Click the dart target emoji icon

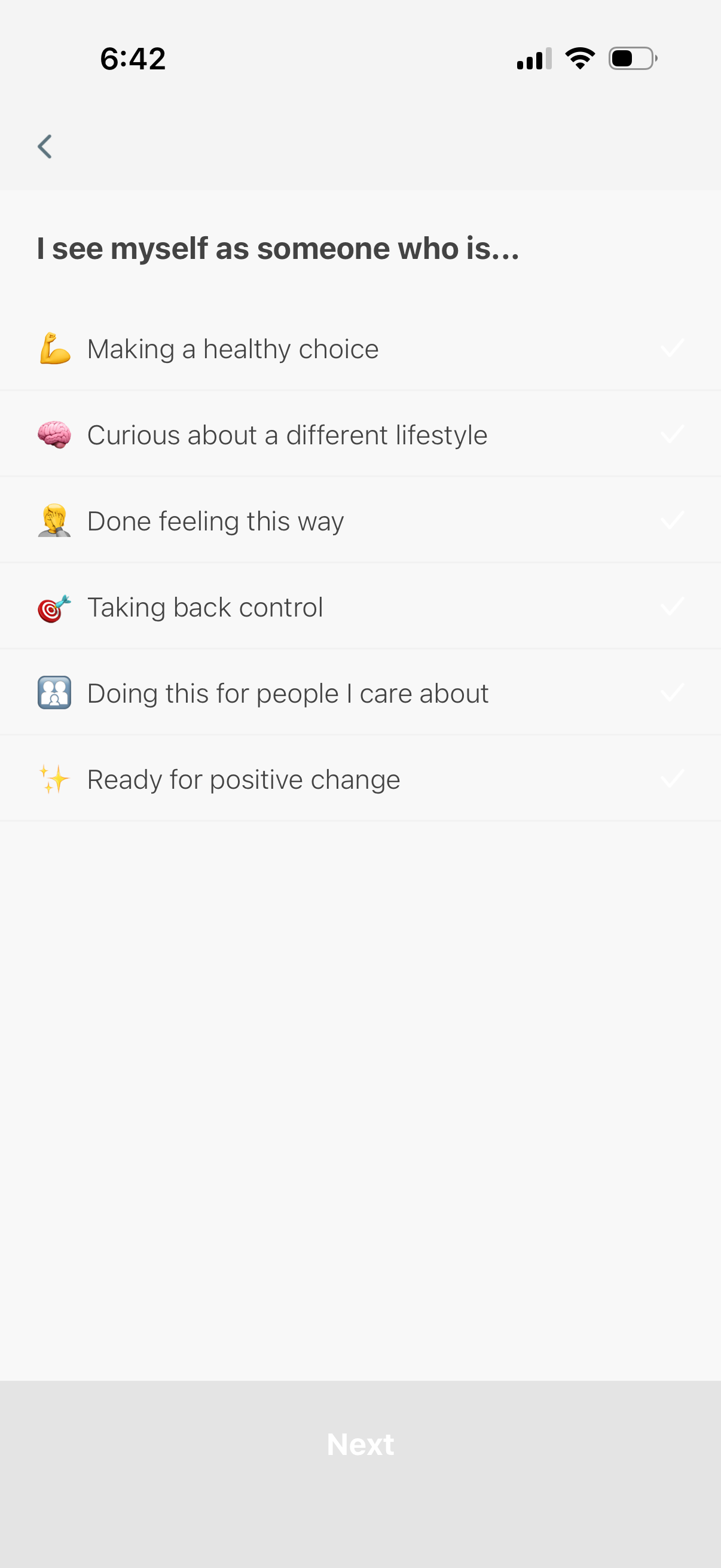click(x=54, y=606)
